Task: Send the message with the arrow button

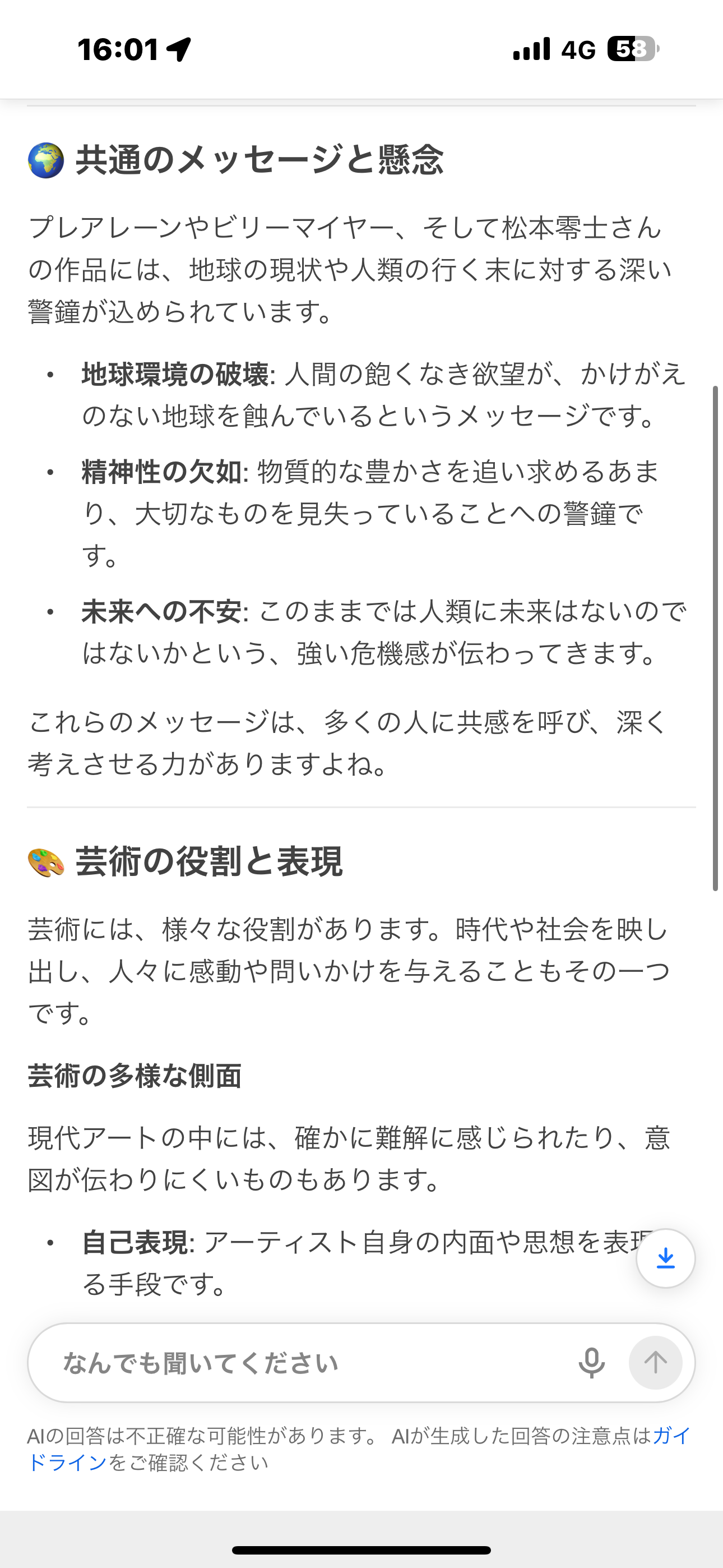Action: tap(655, 1363)
